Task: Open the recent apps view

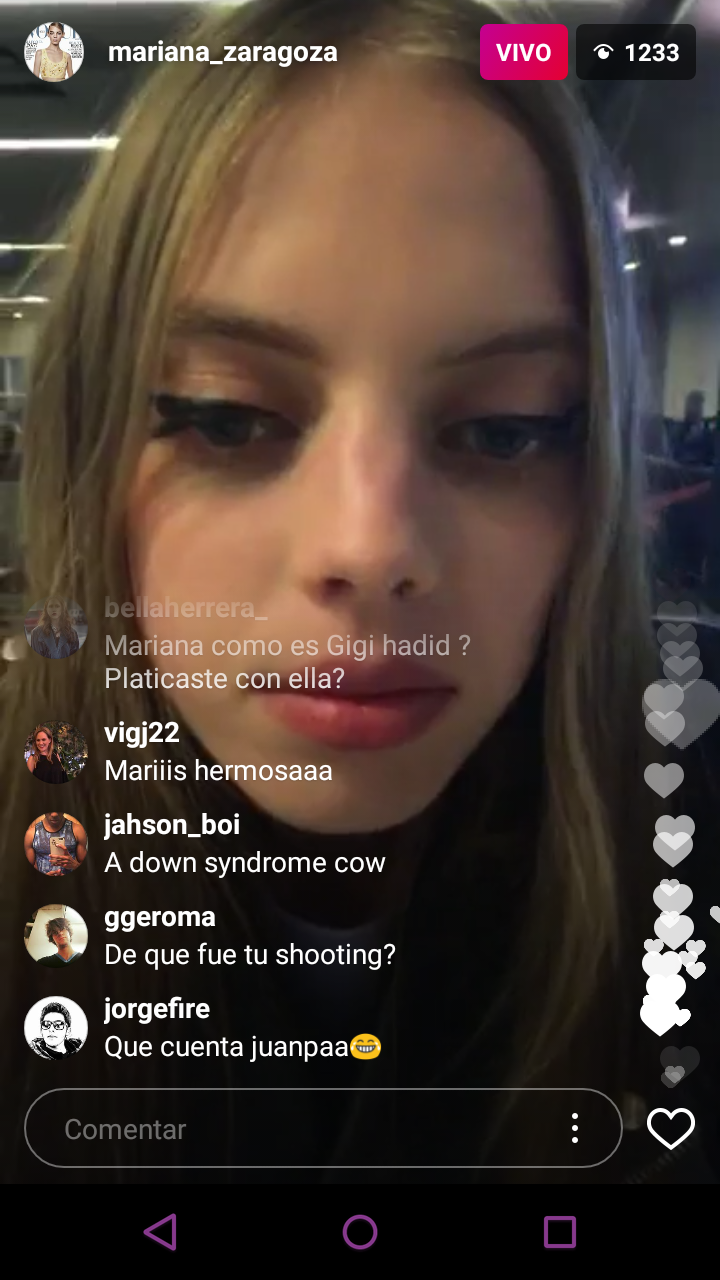Action: [x=560, y=1232]
